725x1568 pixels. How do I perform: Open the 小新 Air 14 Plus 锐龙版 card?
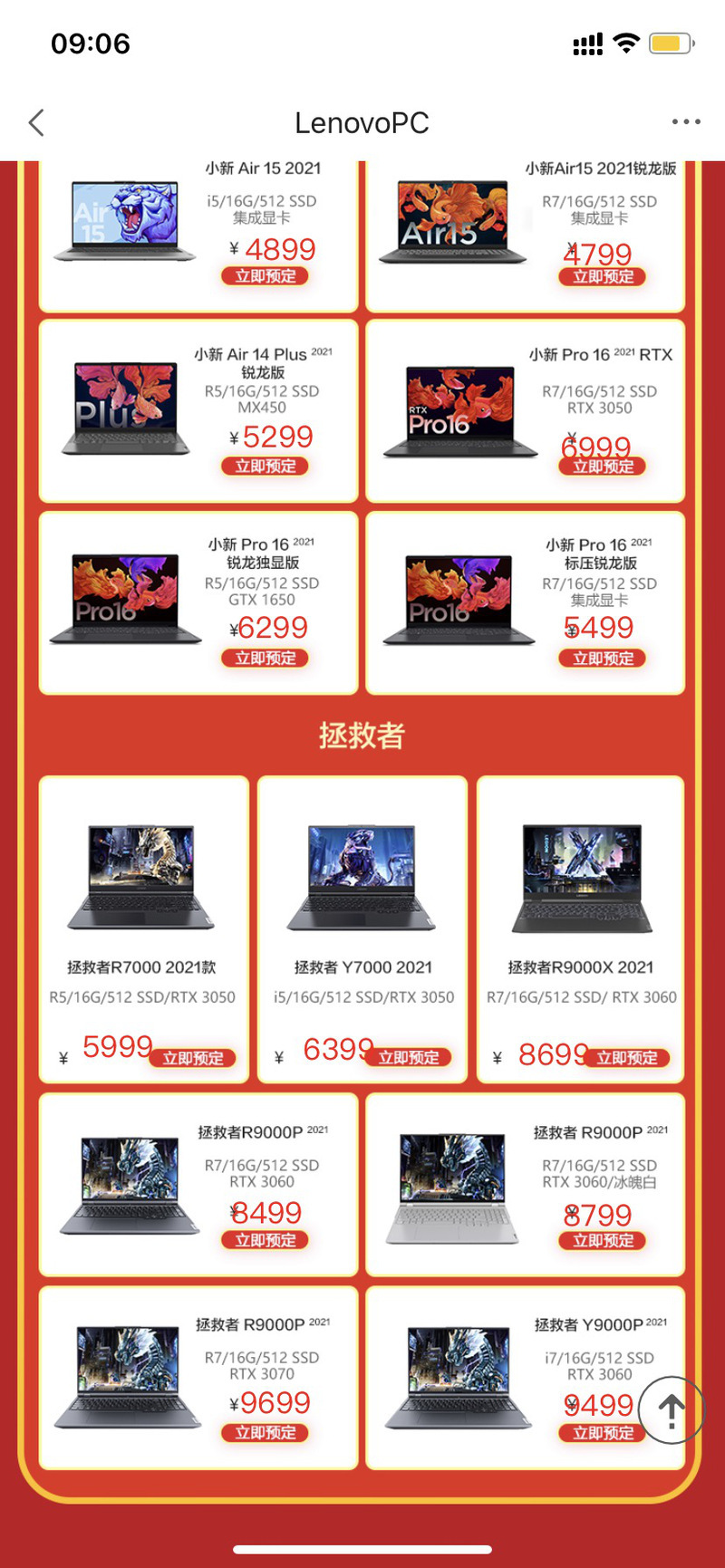(198, 410)
